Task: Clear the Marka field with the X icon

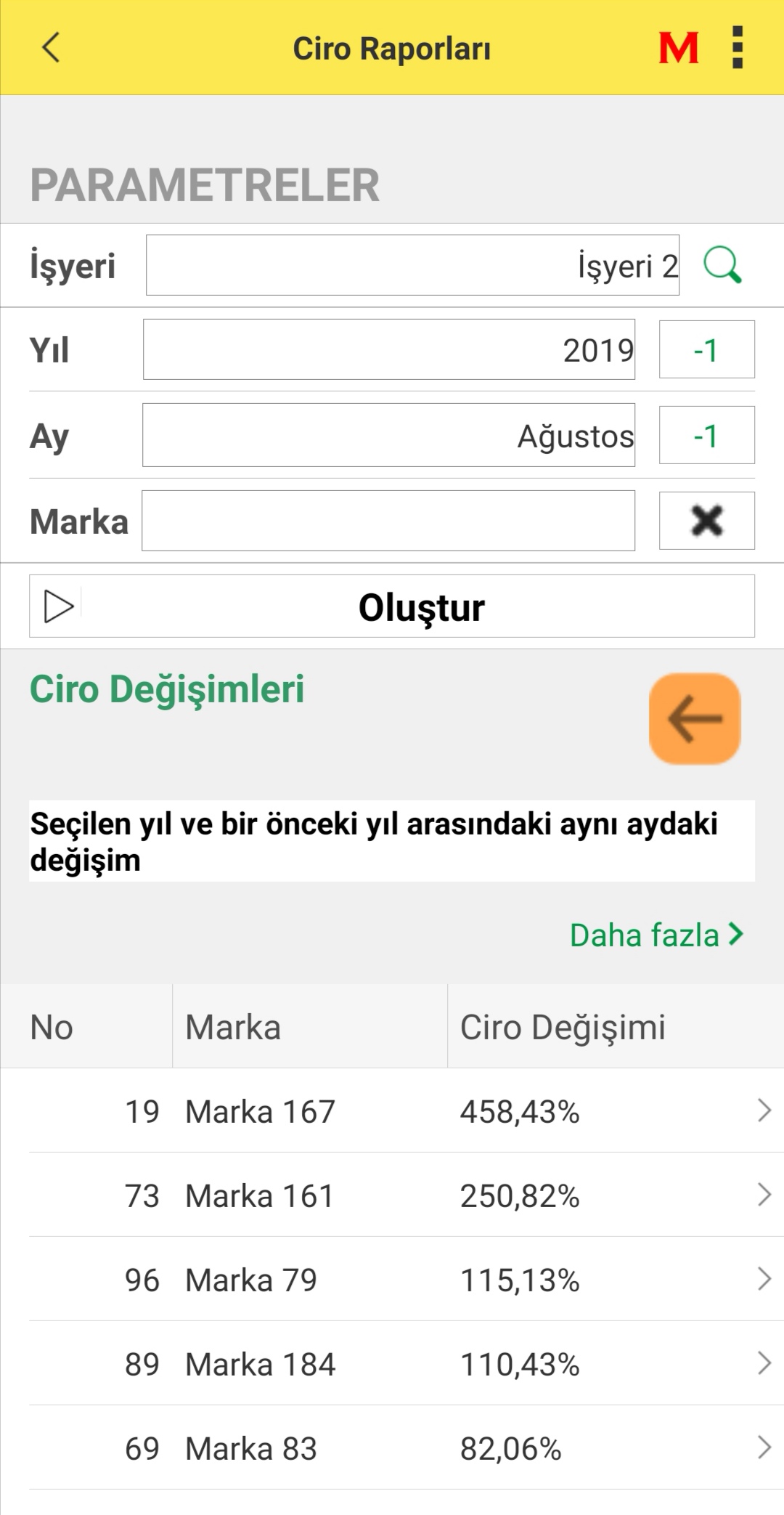Action: (706, 521)
